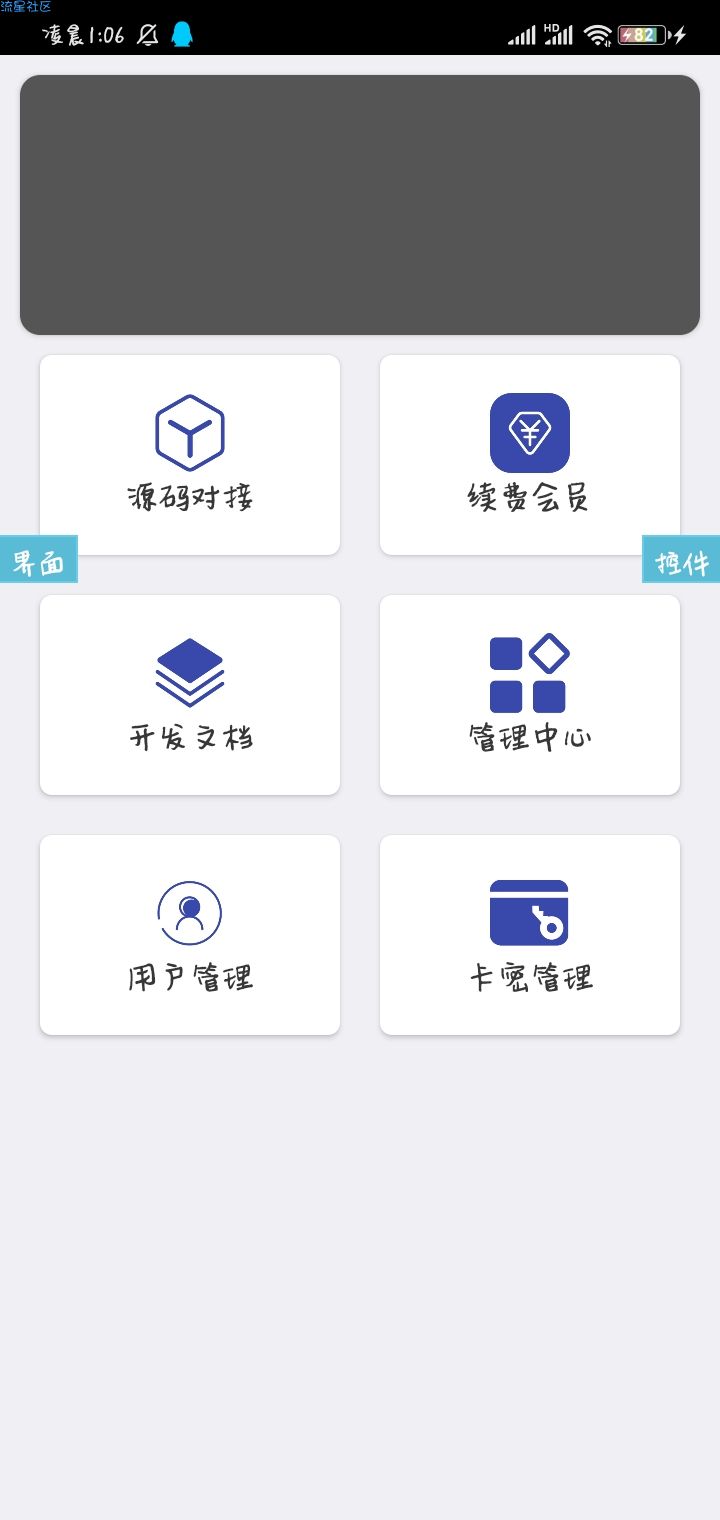Open the 管理中心 card
Screen dimensions: 720x1520
(530, 695)
